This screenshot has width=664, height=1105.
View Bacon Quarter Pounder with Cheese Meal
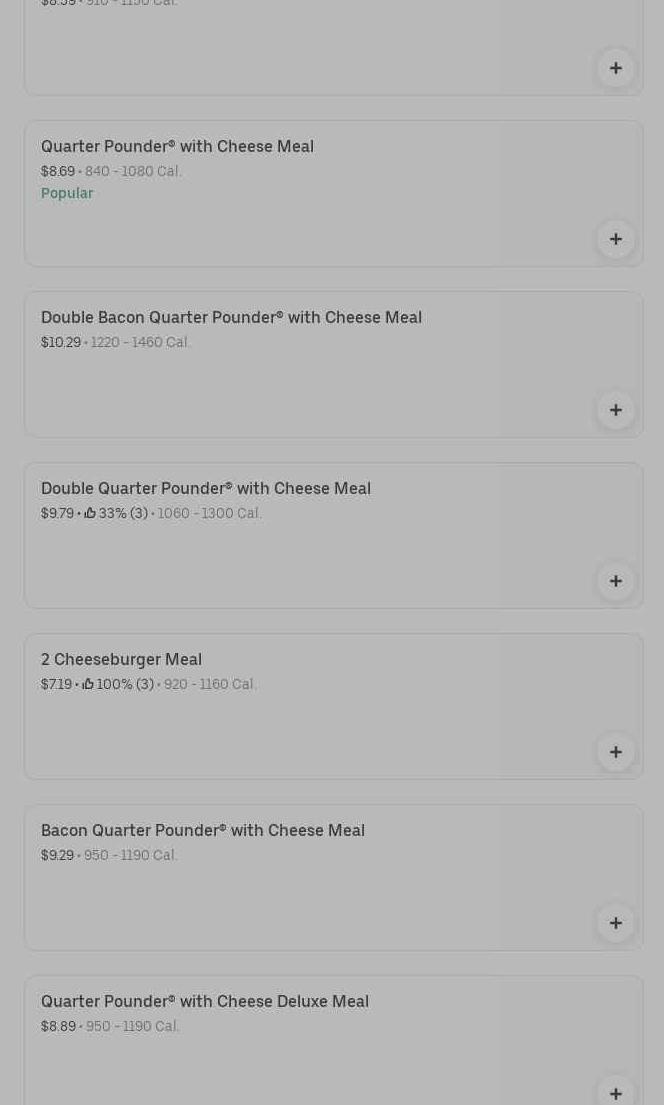click(202, 831)
